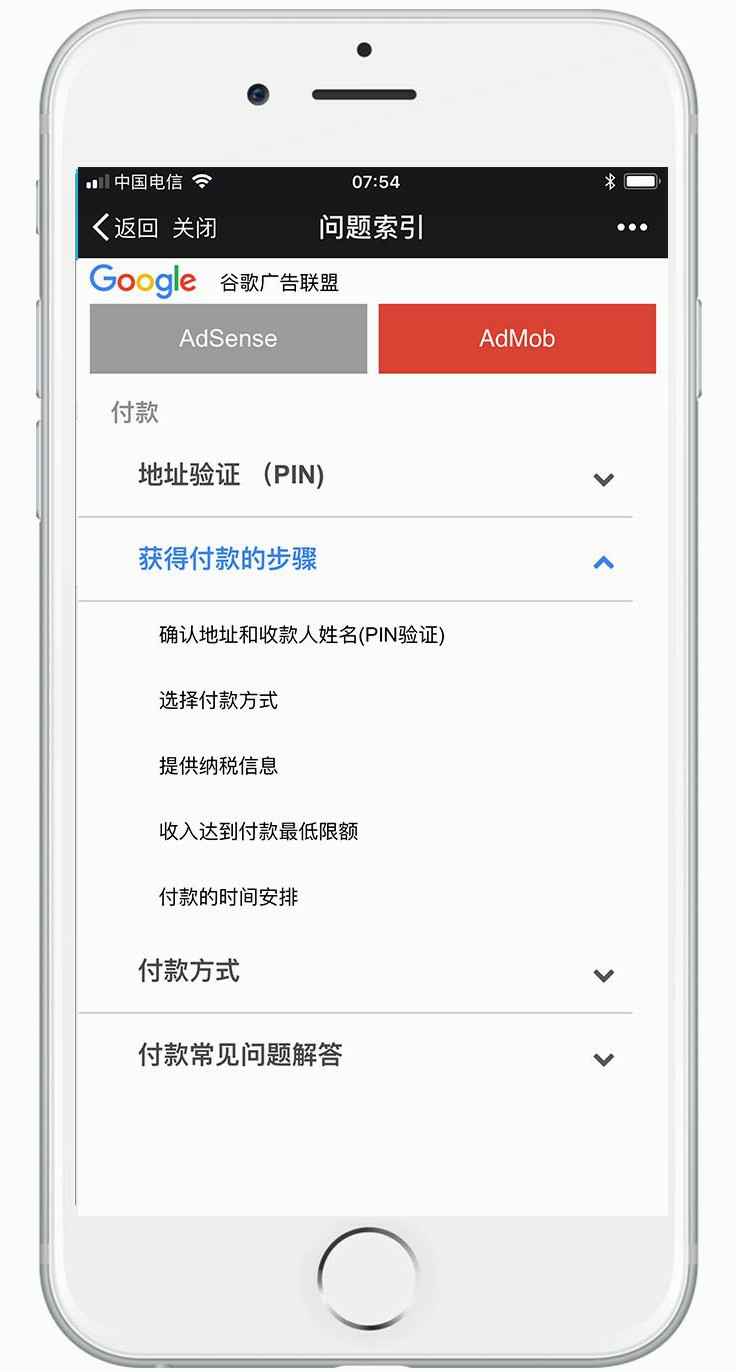Switch to the AdMob tab

pyautogui.click(x=517, y=339)
